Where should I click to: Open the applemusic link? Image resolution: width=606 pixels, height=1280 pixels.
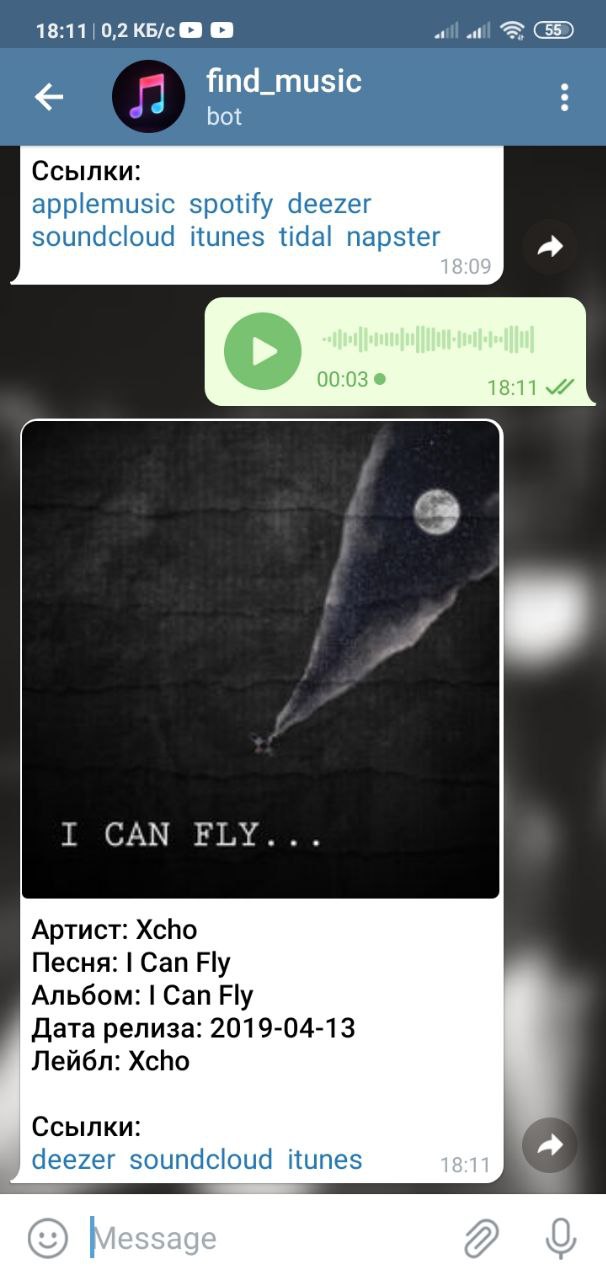(x=103, y=204)
